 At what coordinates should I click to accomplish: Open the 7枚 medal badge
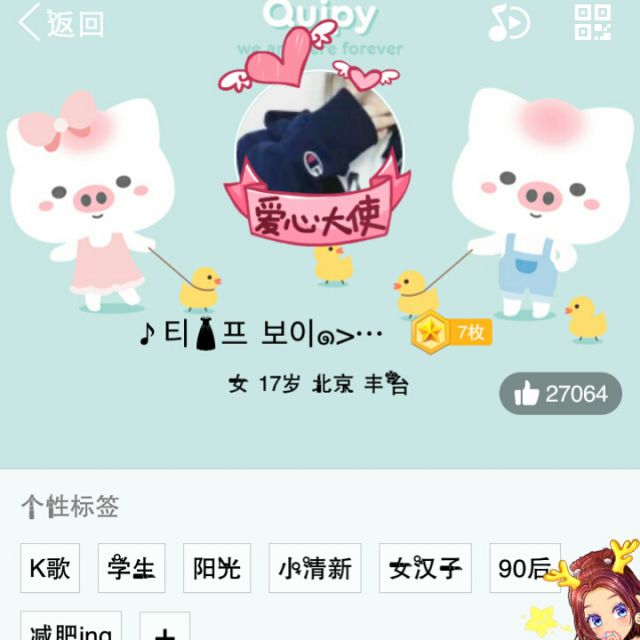(x=452, y=334)
